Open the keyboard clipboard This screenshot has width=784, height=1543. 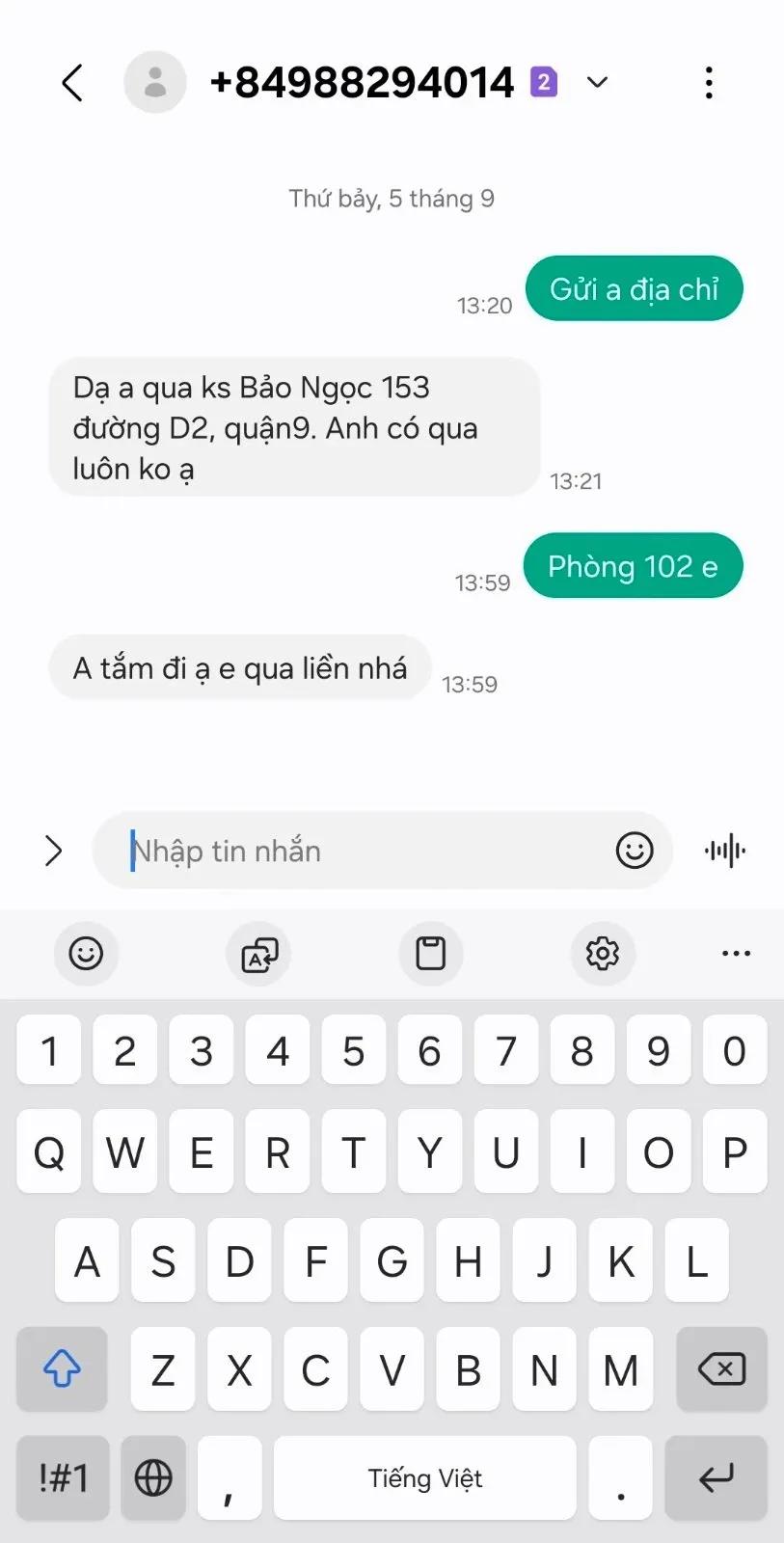(x=430, y=954)
